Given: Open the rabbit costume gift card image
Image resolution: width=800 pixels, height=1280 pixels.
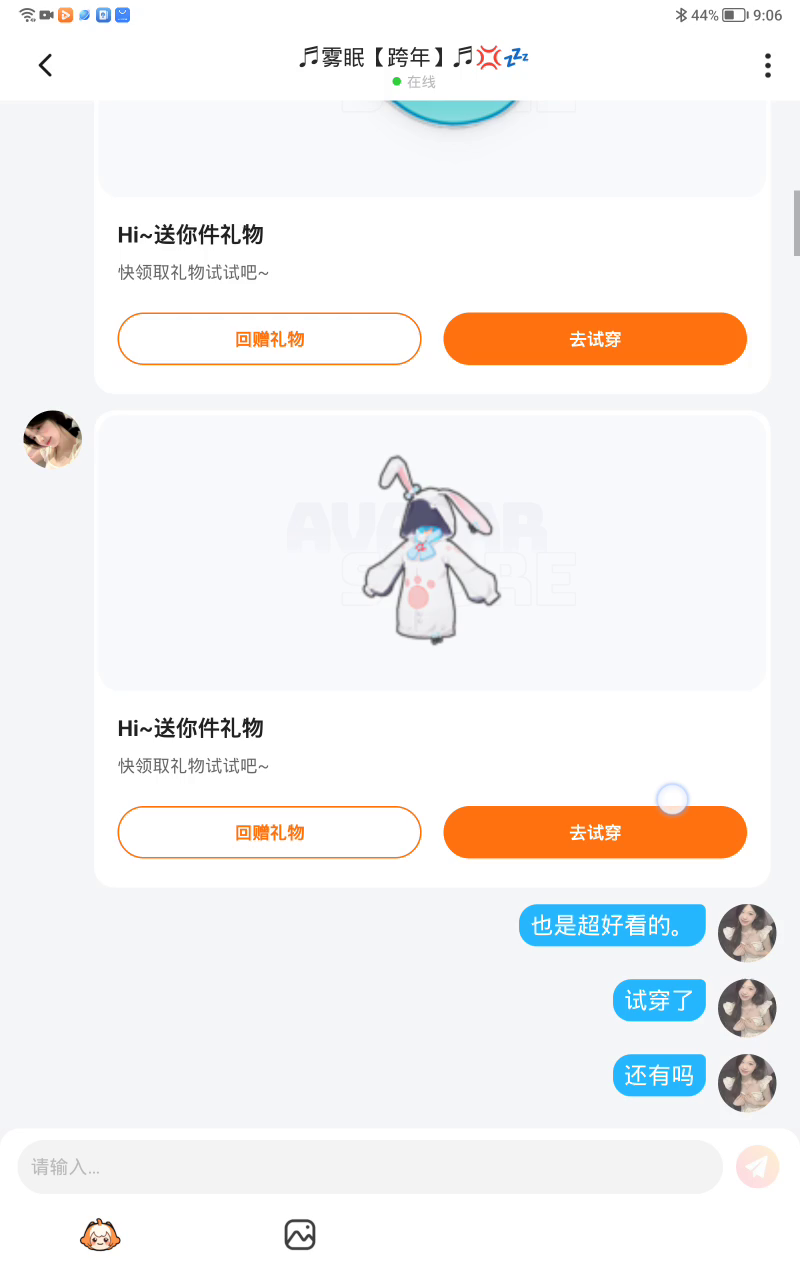Looking at the screenshot, I should [432, 552].
